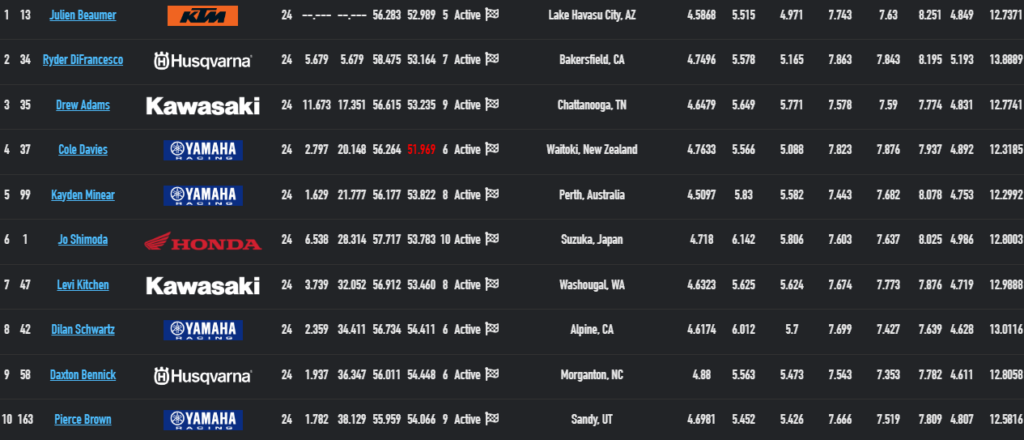Tap the Drew Adams name link
Image resolution: width=1024 pixels, height=440 pixels.
83,105
